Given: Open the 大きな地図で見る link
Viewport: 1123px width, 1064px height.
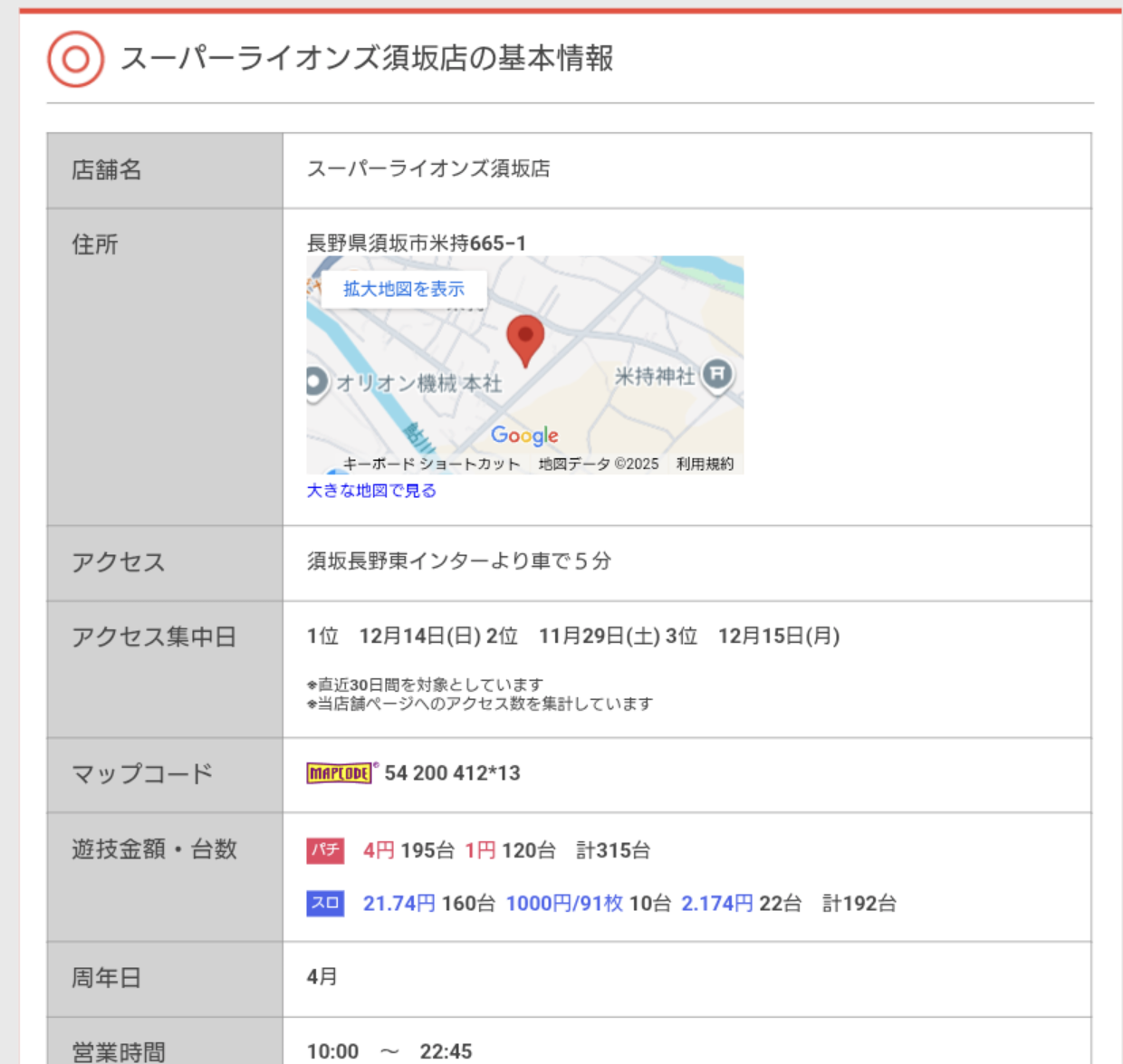Looking at the screenshot, I should tap(371, 491).
